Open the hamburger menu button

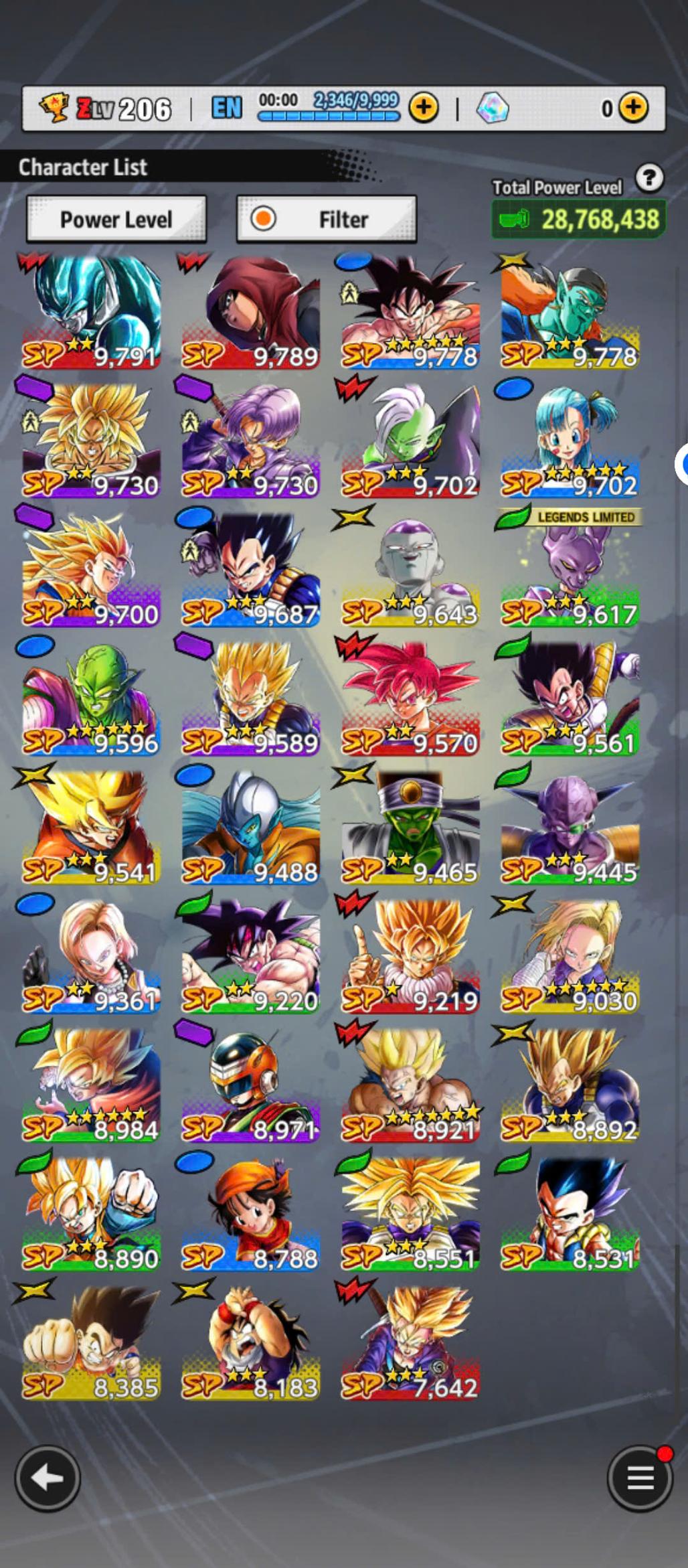(x=639, y=1478)
